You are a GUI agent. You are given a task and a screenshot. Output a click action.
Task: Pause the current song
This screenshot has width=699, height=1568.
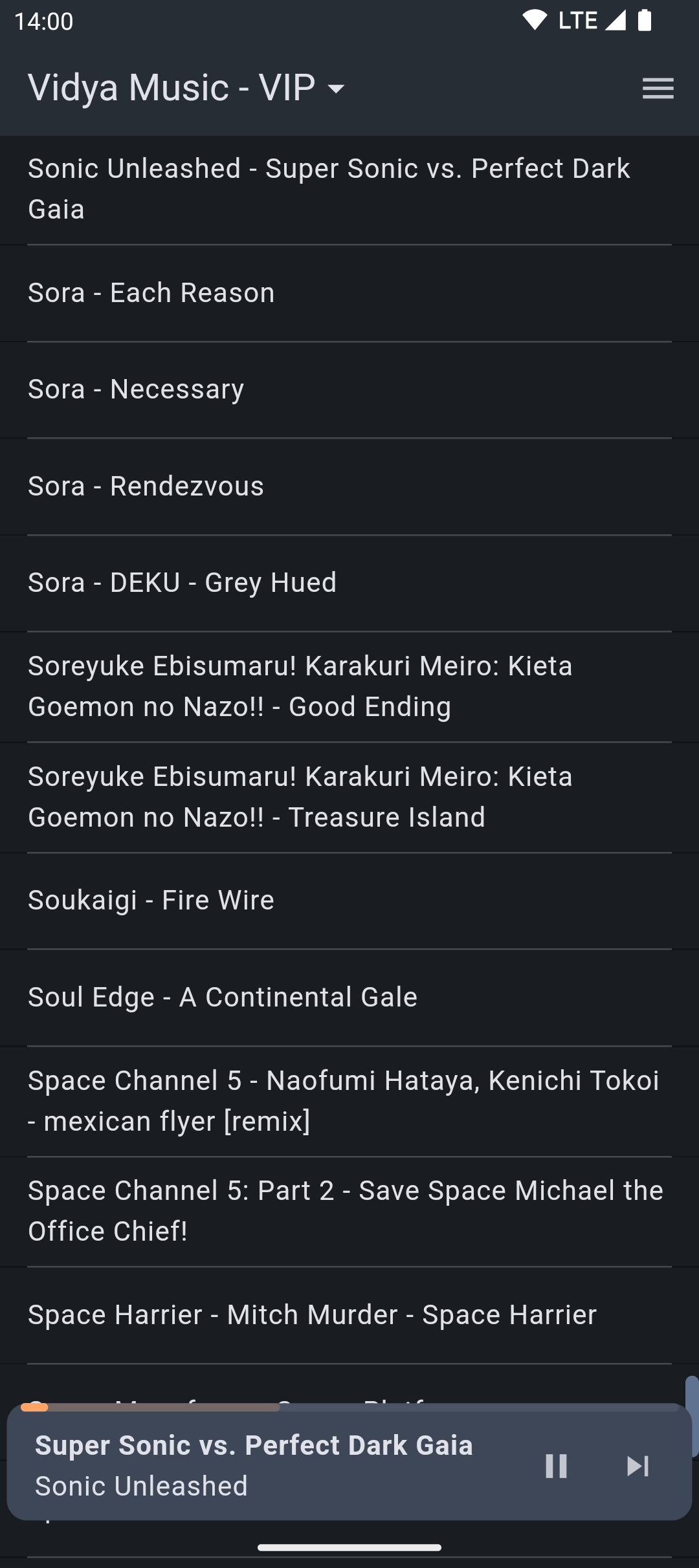pos(556,1466)
